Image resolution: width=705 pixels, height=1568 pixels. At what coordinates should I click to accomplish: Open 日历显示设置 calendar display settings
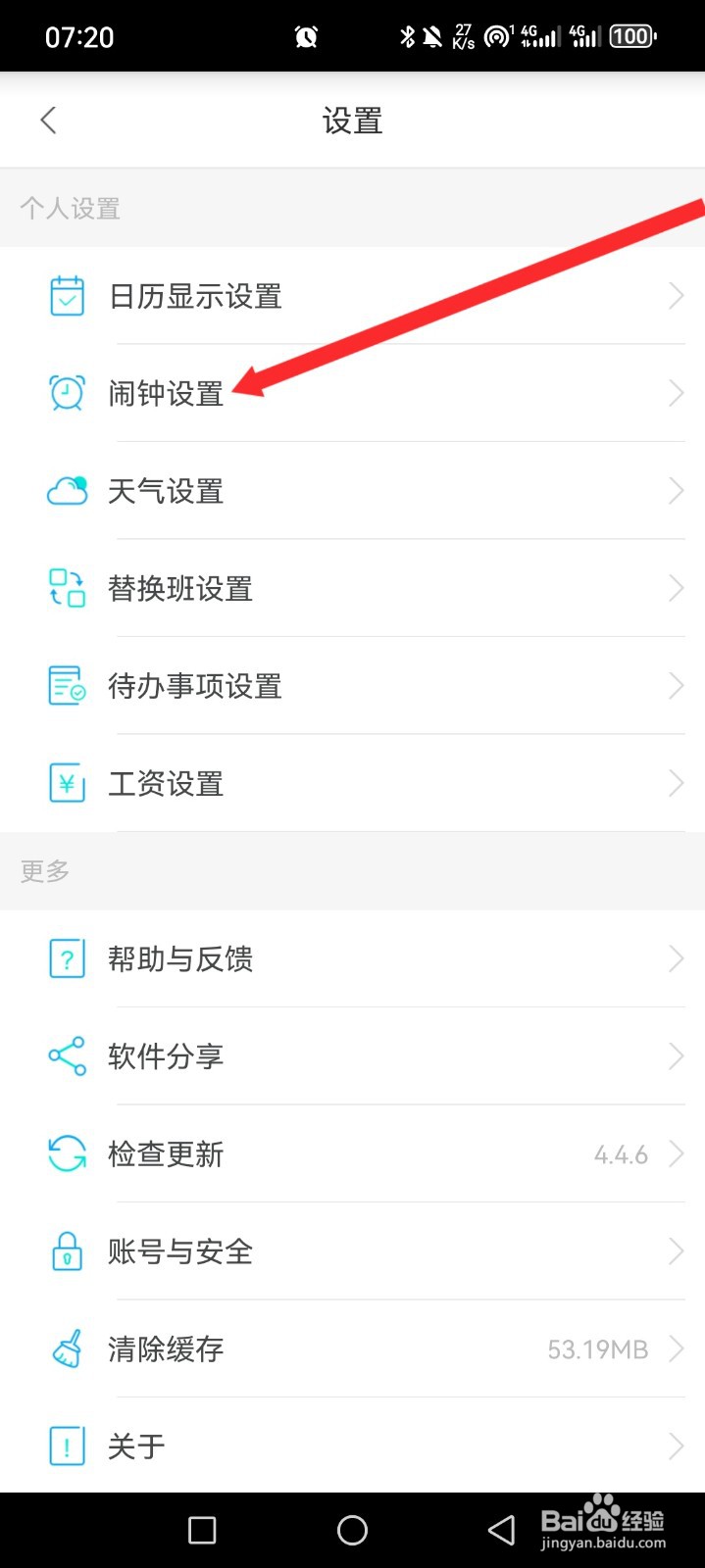(x=196, y=296)
